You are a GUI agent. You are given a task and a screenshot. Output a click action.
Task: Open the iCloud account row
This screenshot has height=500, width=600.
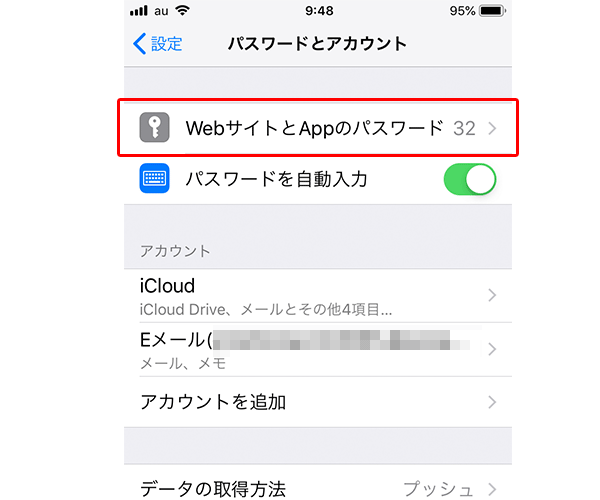(x=318, y=295)
